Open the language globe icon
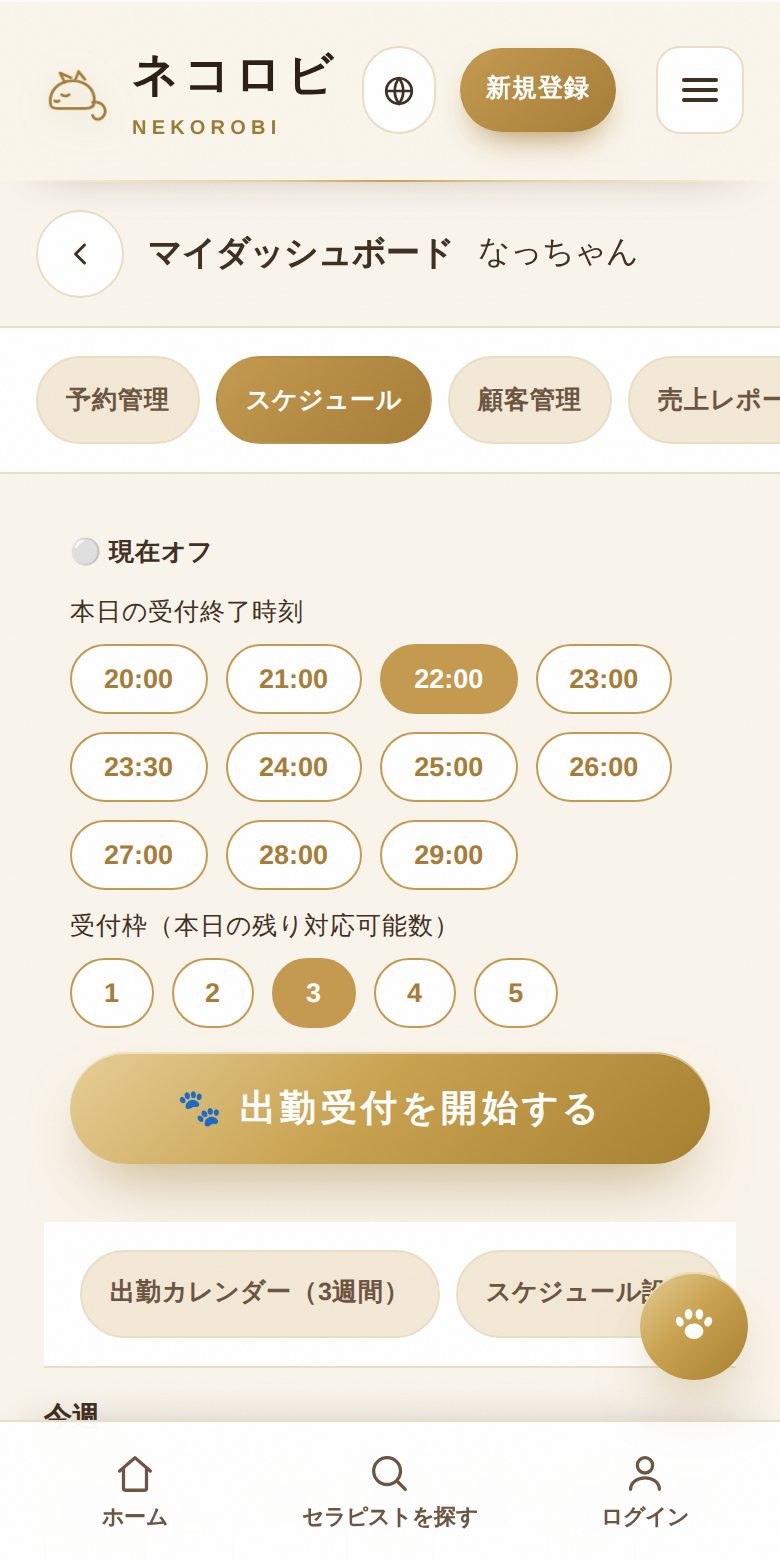 399,90
